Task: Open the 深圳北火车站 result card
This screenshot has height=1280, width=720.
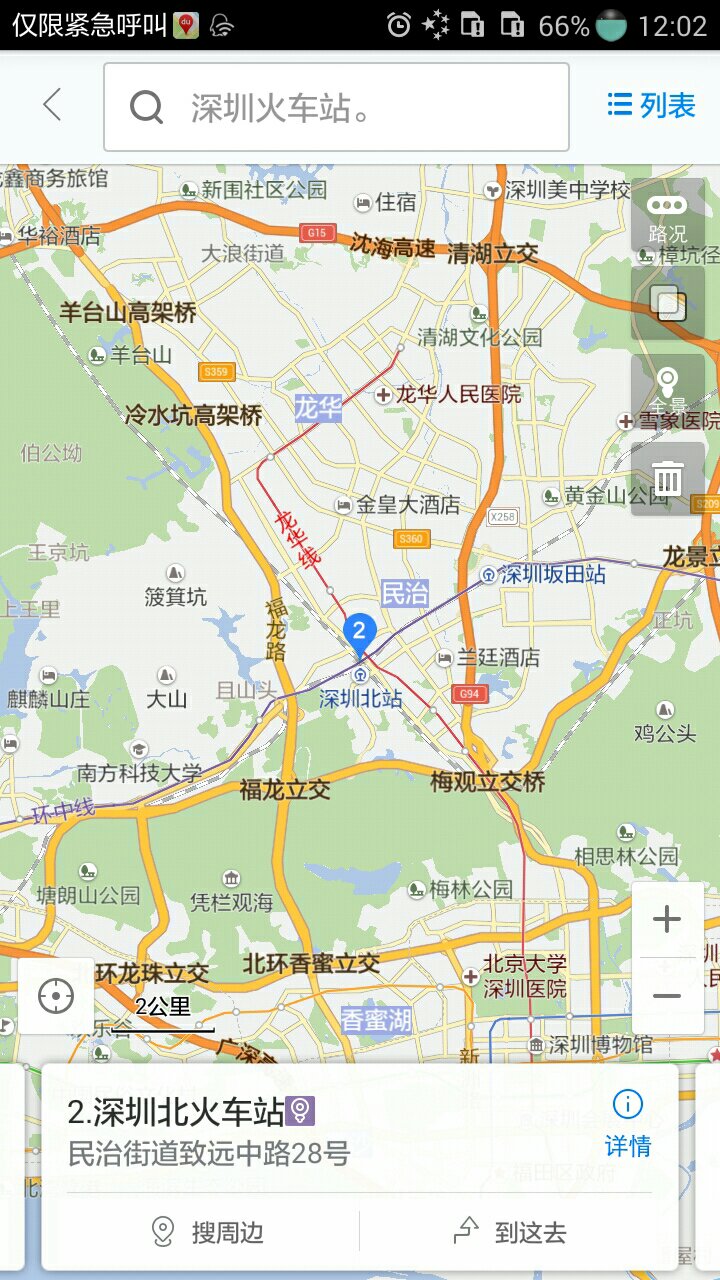Action: click(x=300, y=1128)
